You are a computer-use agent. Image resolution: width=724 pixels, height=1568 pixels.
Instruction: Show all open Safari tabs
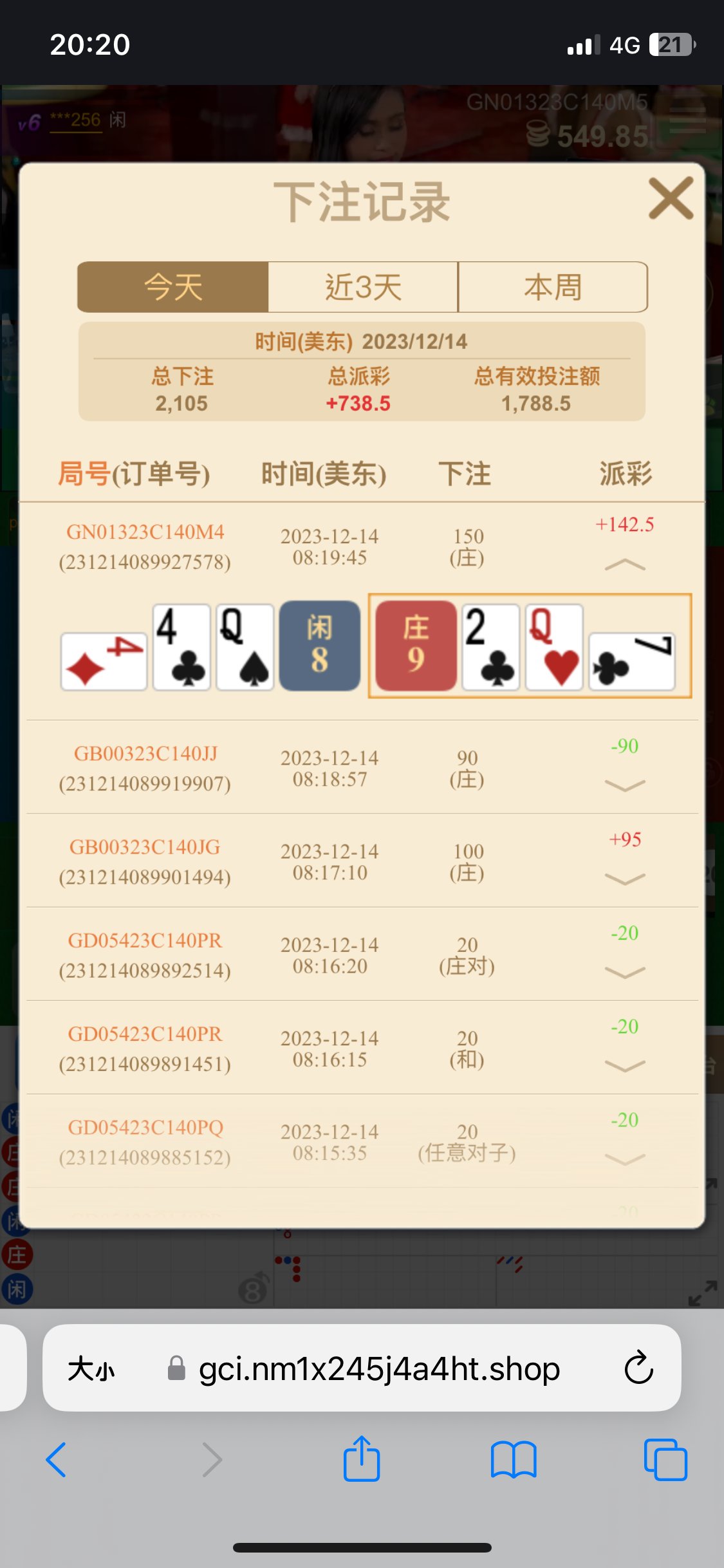665,1460
